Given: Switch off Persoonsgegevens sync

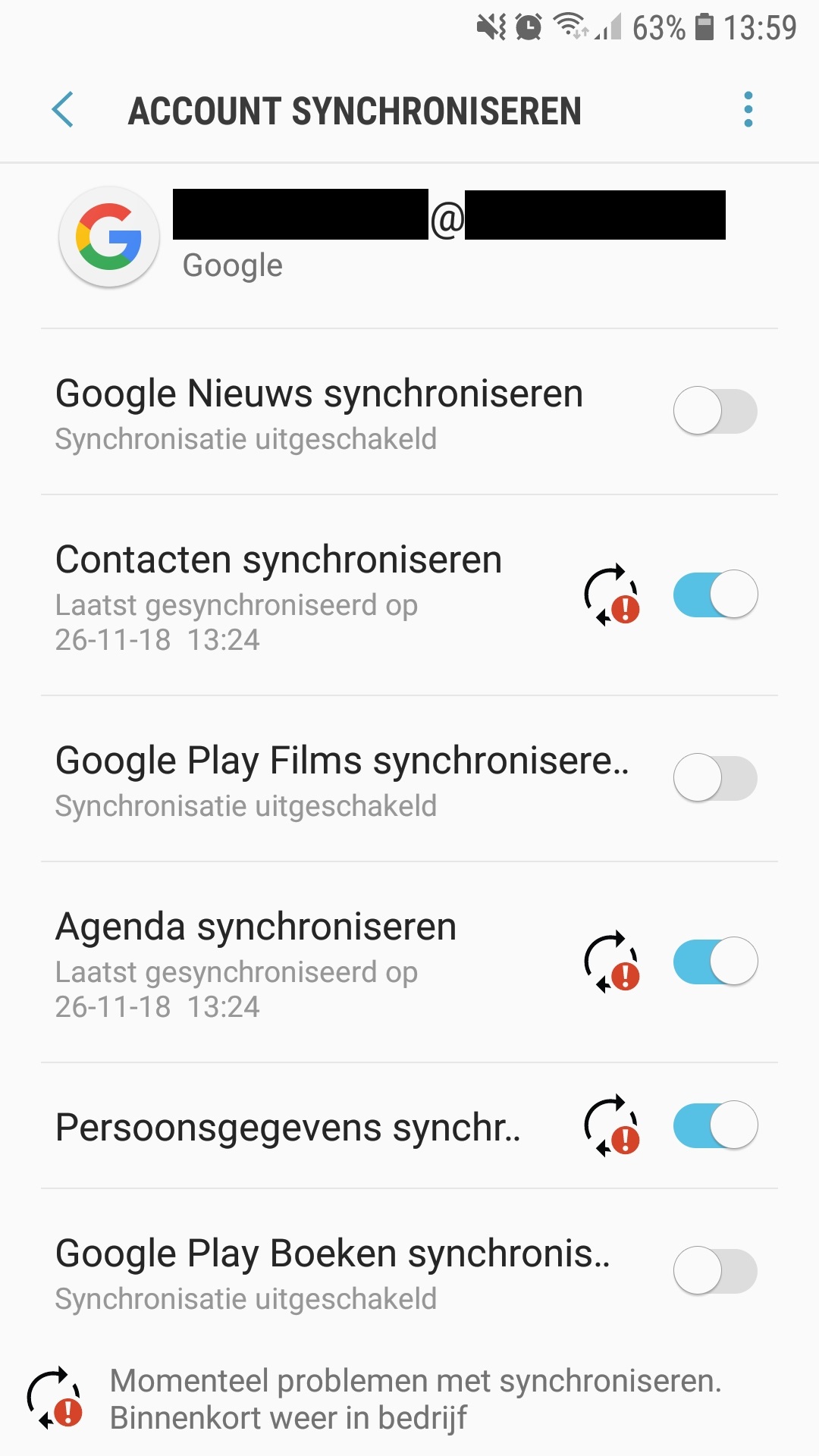Looking at the screenshot, I should tap(715, 1125).
